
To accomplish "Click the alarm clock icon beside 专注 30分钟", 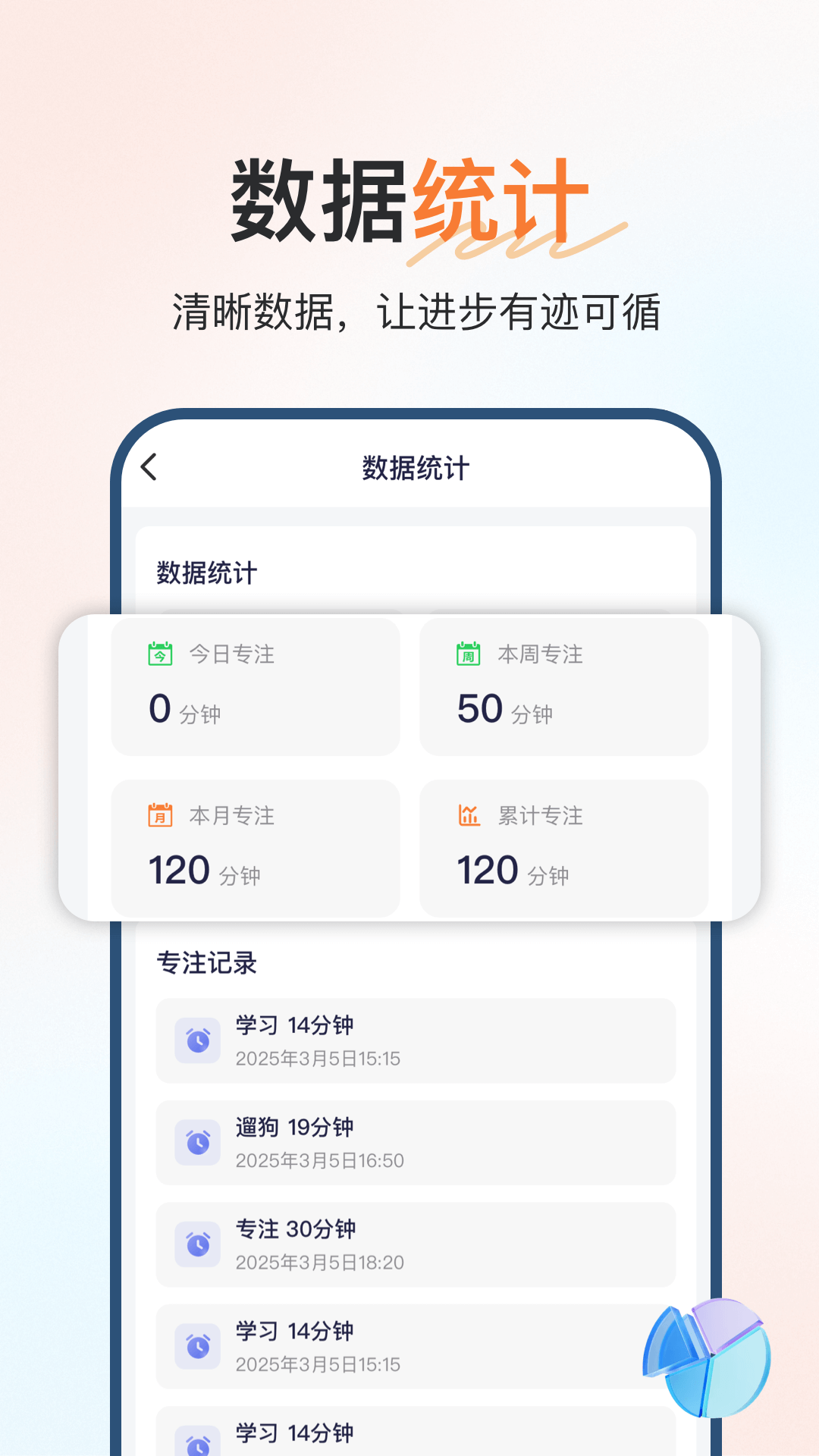I will coord(197,1244).
